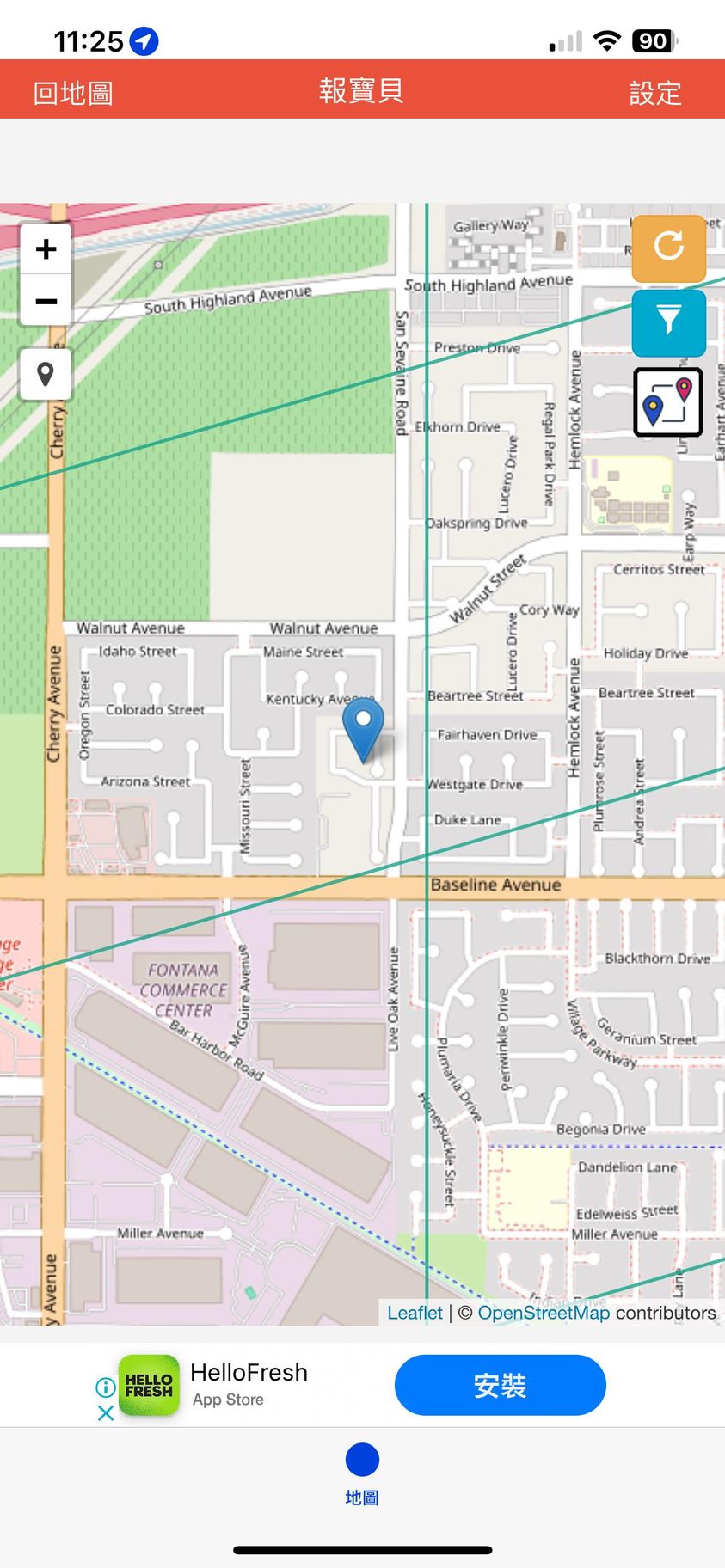The width and height of the screenshot is (725, 1568).
Task: View ad info icon
Action: click(x=106, y=1387)
